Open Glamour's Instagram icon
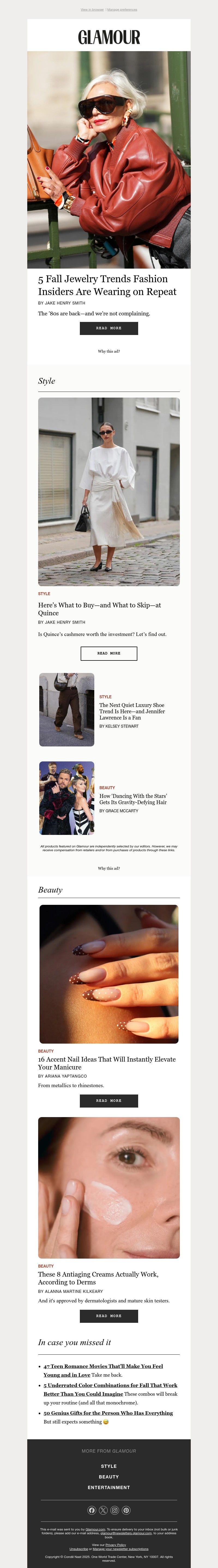This screenshot has width=218, height=1568. [114, 1510]
